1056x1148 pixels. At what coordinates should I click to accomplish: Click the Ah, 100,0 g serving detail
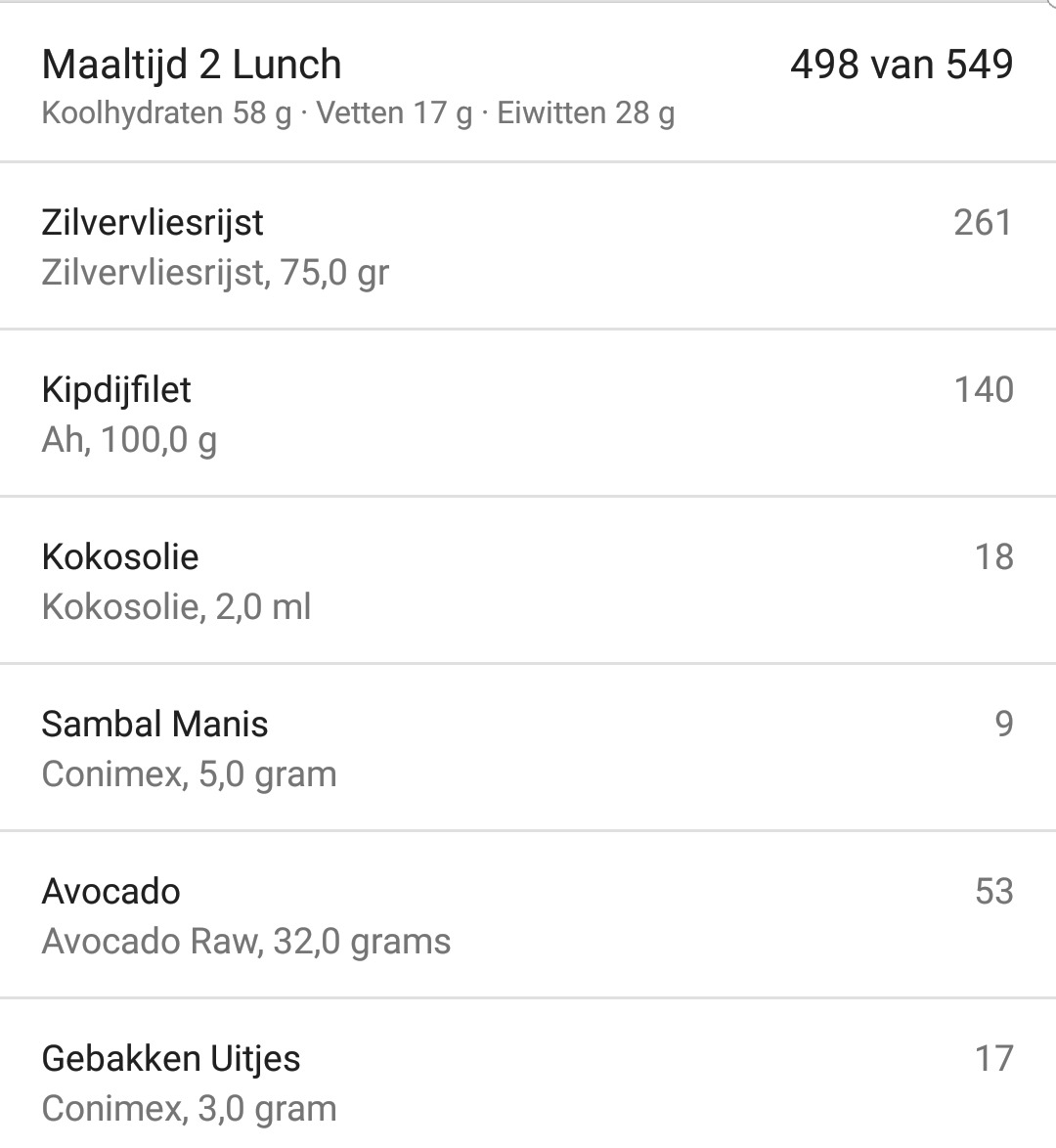131,440
